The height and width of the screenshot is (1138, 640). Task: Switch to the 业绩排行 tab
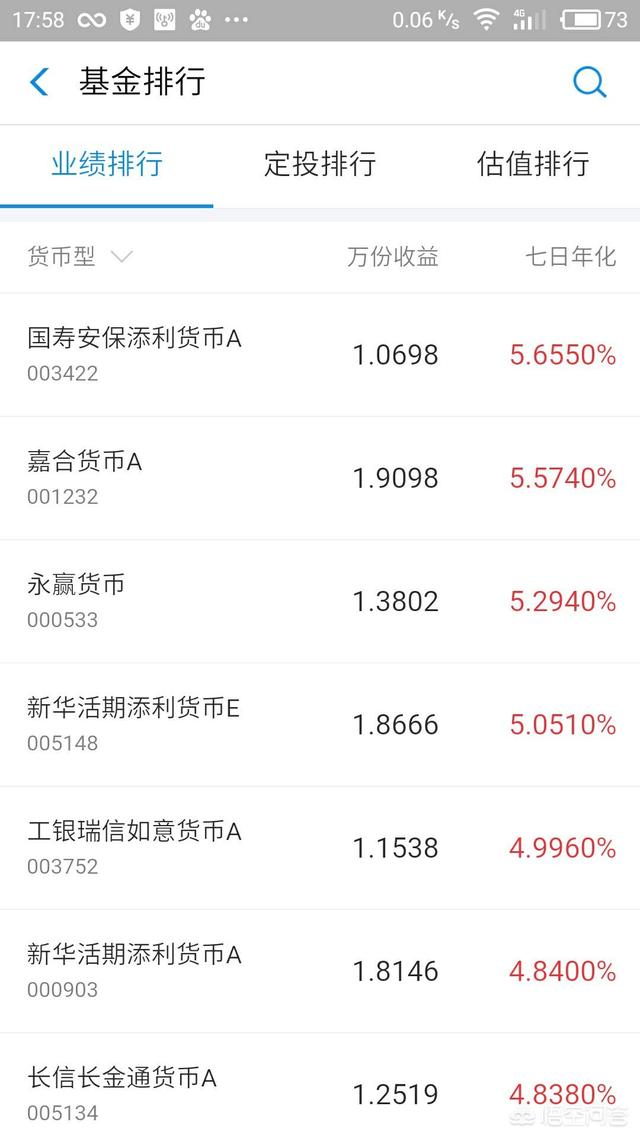pyautogui.click(x=107, y=164)
